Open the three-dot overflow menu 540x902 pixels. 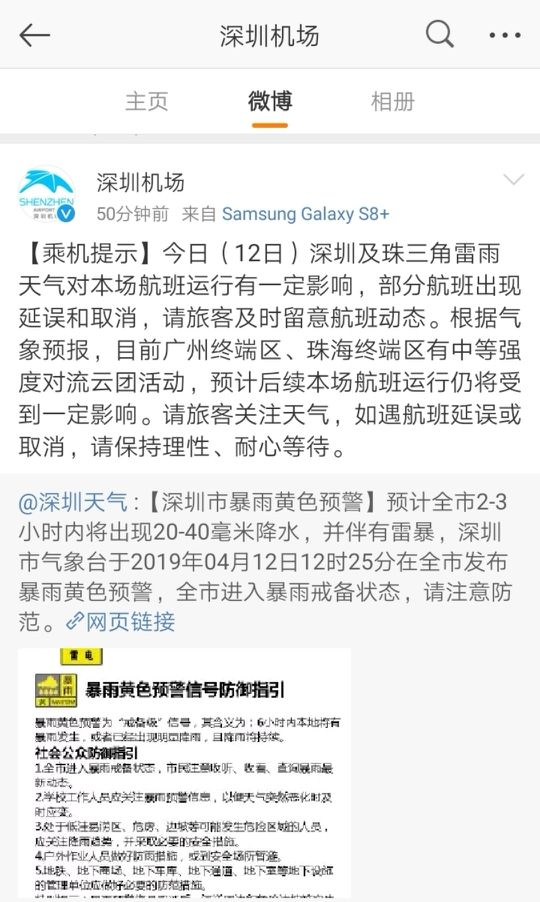(x=504, y=36)
